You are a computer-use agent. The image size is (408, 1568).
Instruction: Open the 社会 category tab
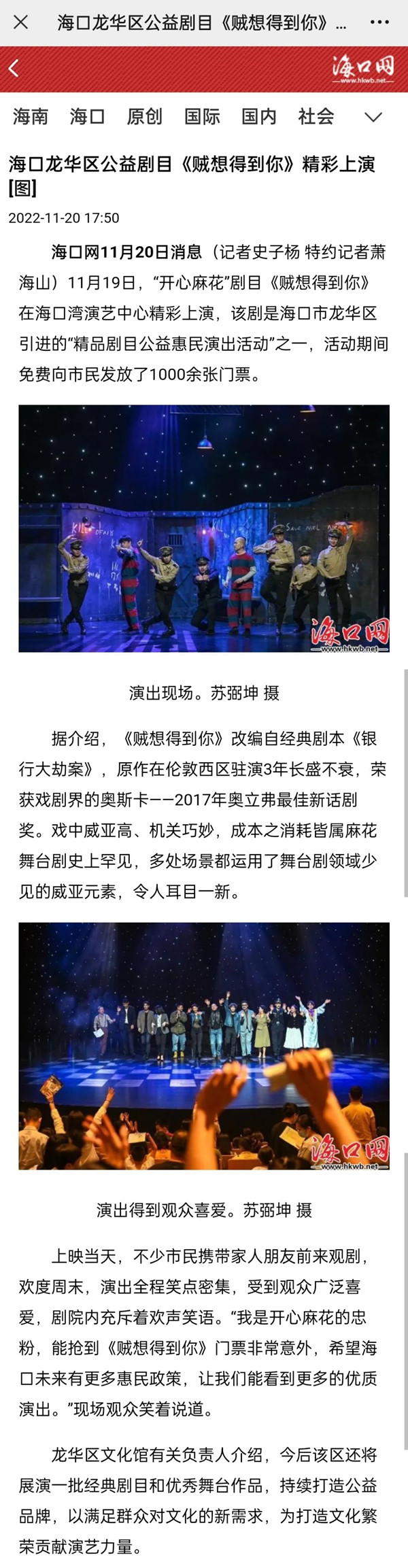click(316, 117)
